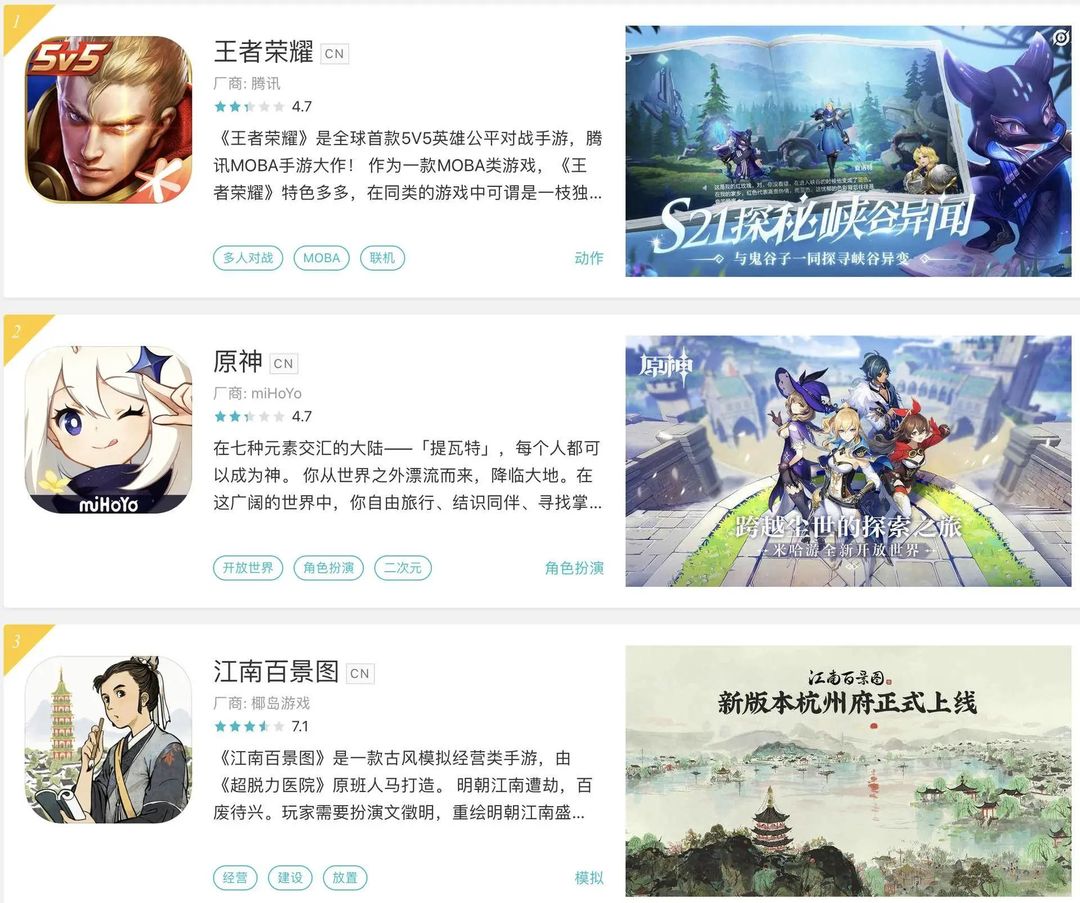Screen dimensions: 1080x903
Task: Open the 原神 title link
Action: coord(238,361)
